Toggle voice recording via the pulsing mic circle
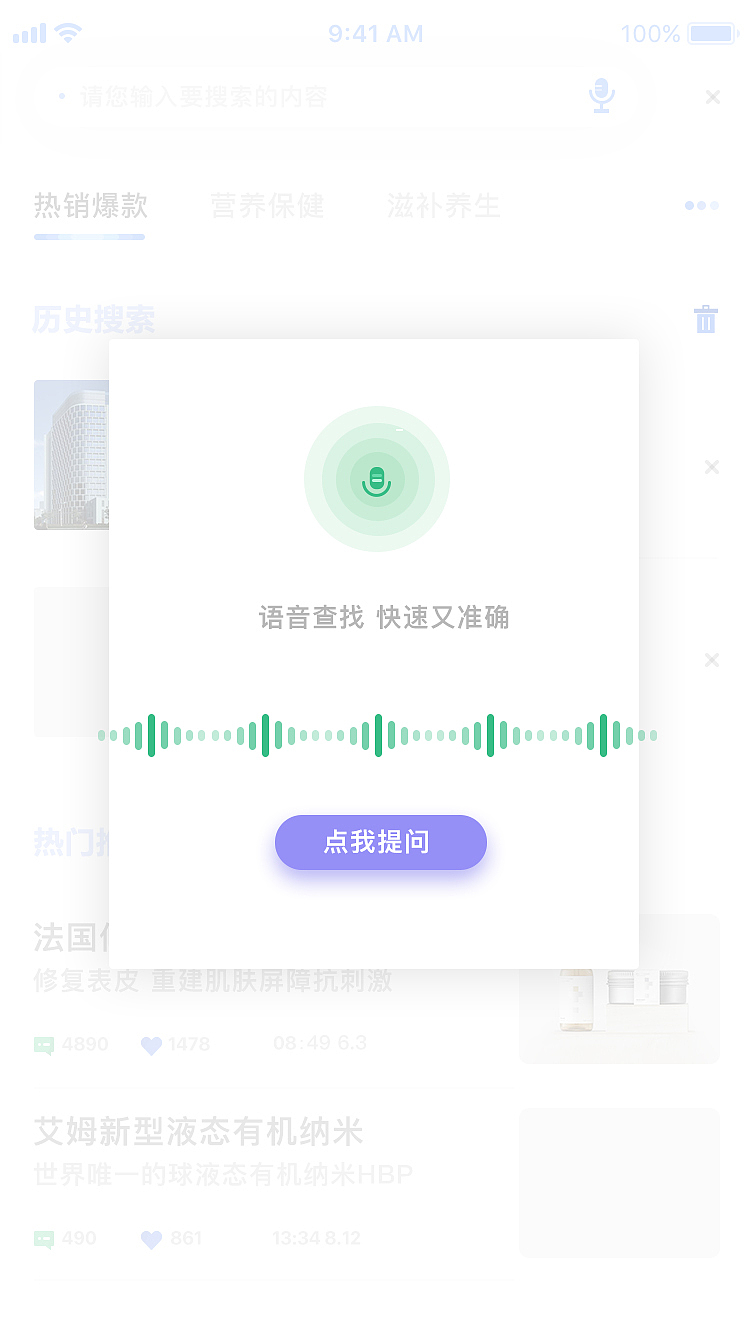The width and height of the screenshot is (750, 1334). pyautogui.click(x=377, y=479)
